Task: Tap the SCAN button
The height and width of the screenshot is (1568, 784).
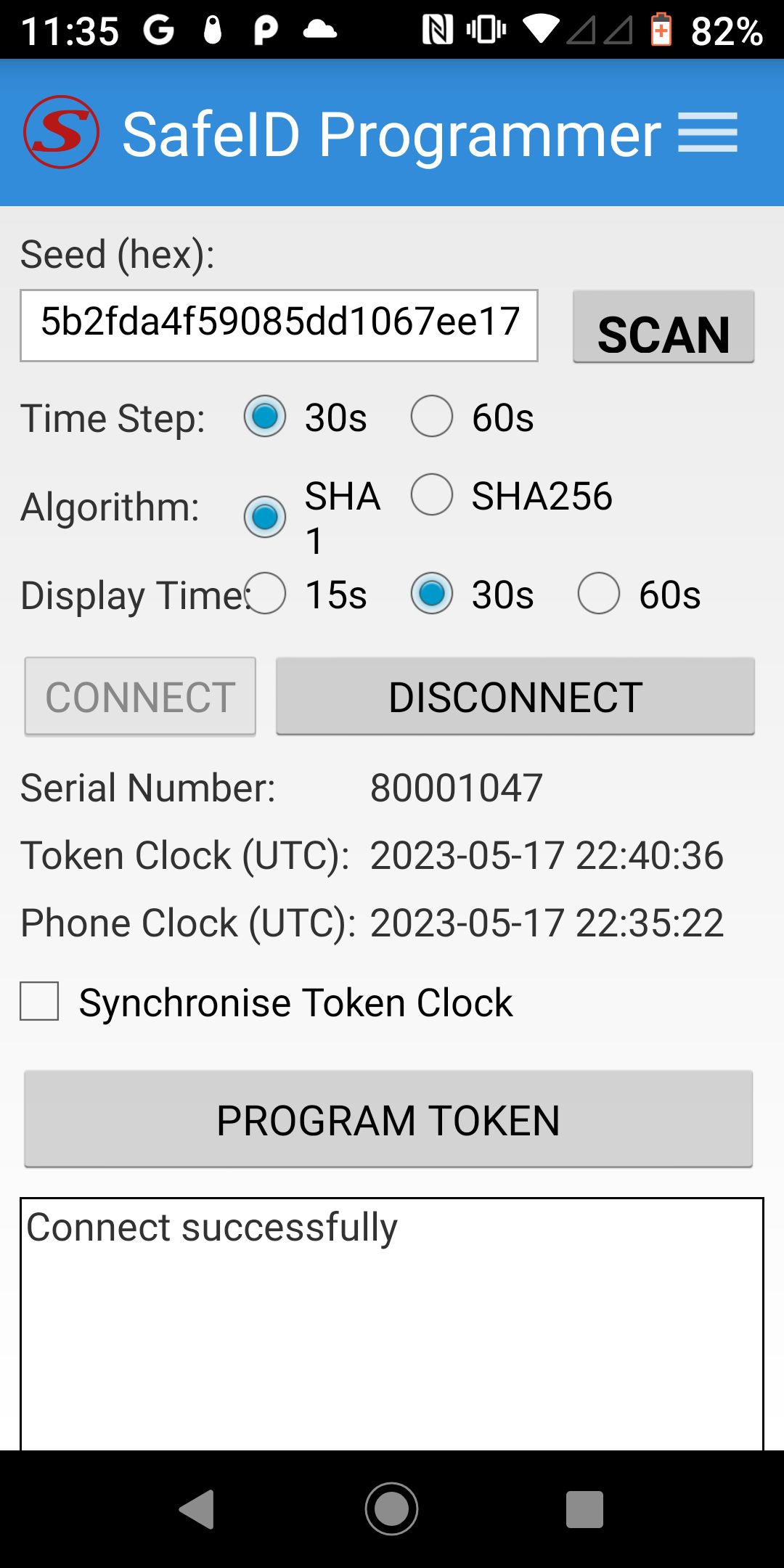Action: [663, 327]
